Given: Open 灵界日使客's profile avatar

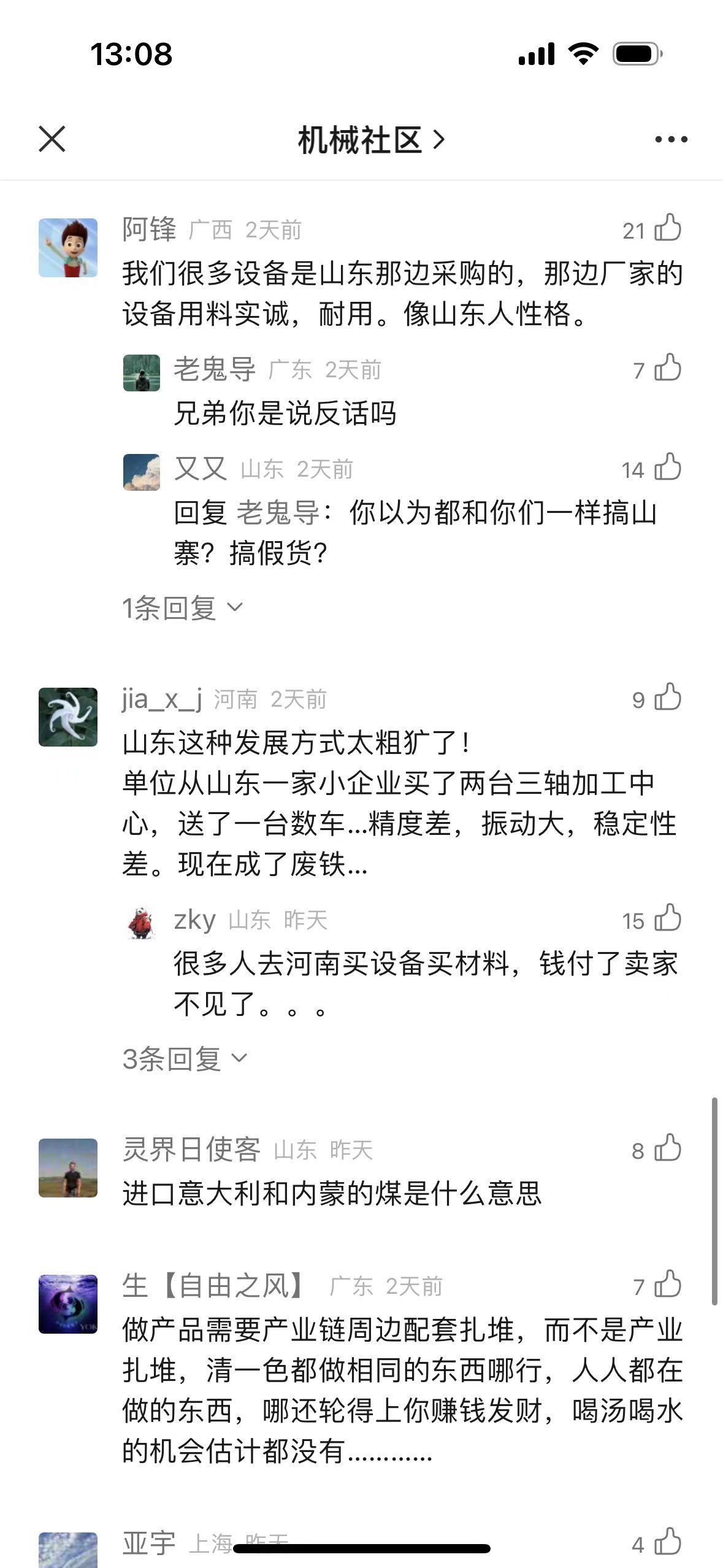Looking at the screenshot, I should 68,1168.
